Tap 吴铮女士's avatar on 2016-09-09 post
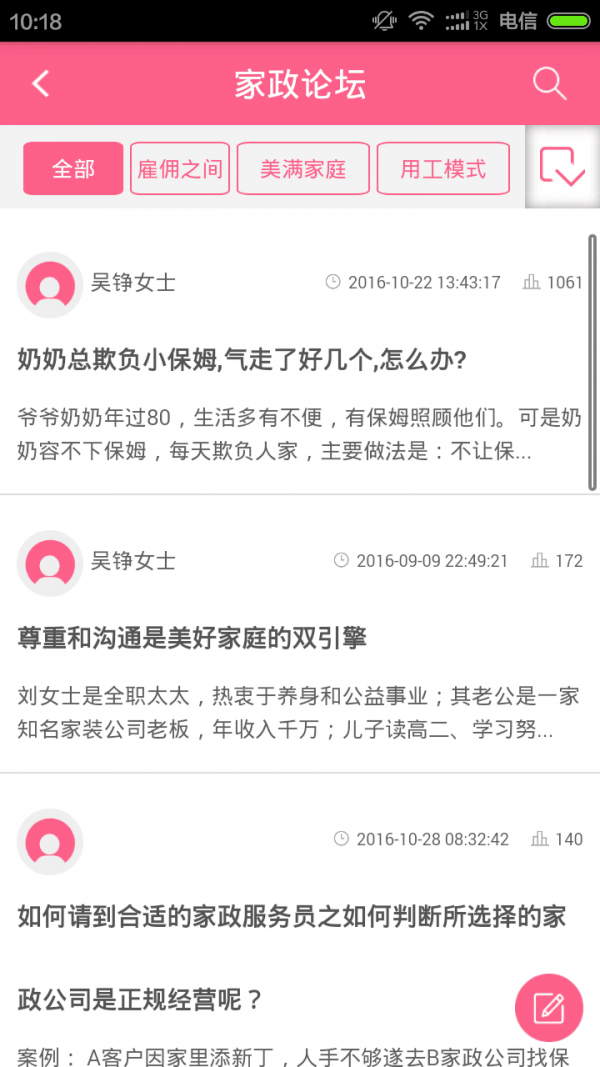The width and height of the screenshot is (600, 1067). click(x=50, y=563)
